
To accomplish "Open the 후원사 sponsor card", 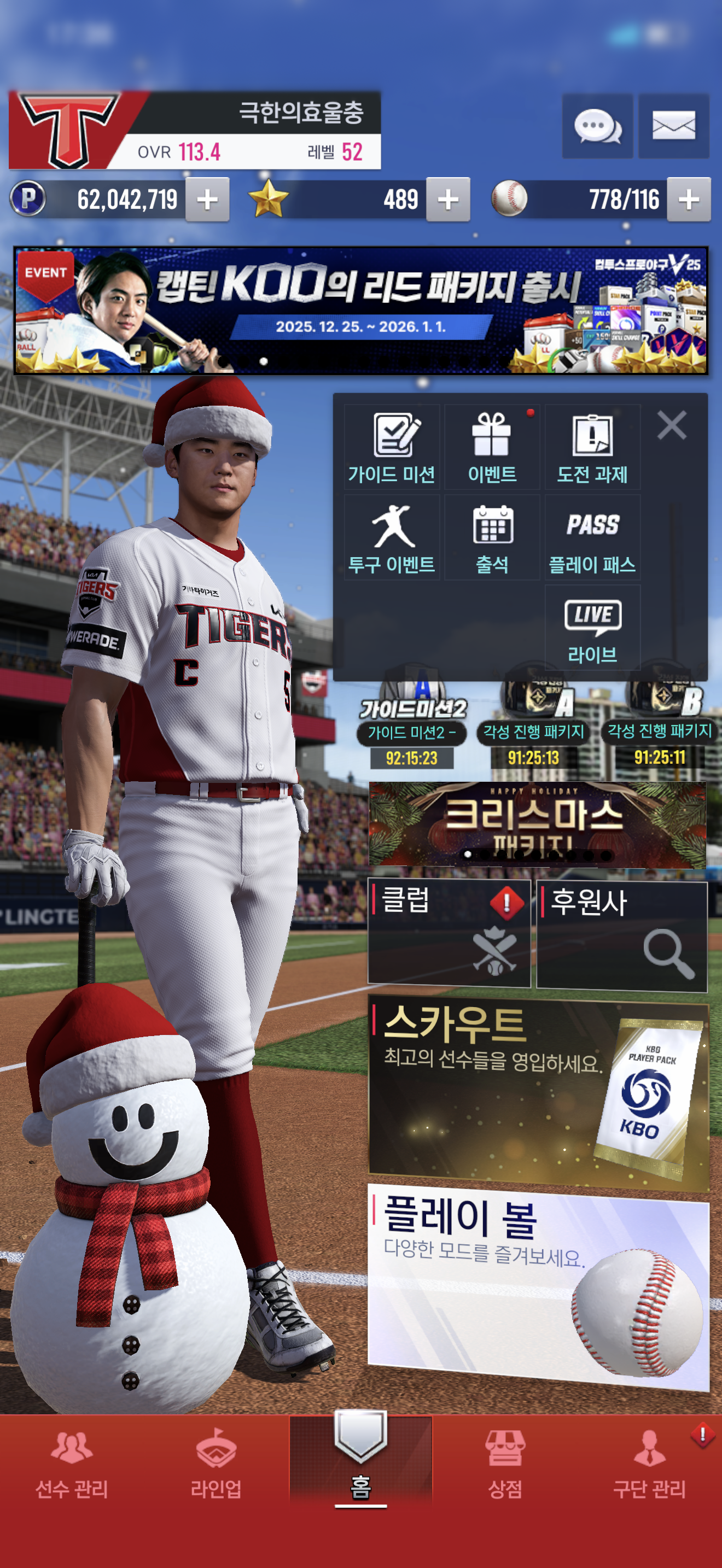I will (621, 934).
